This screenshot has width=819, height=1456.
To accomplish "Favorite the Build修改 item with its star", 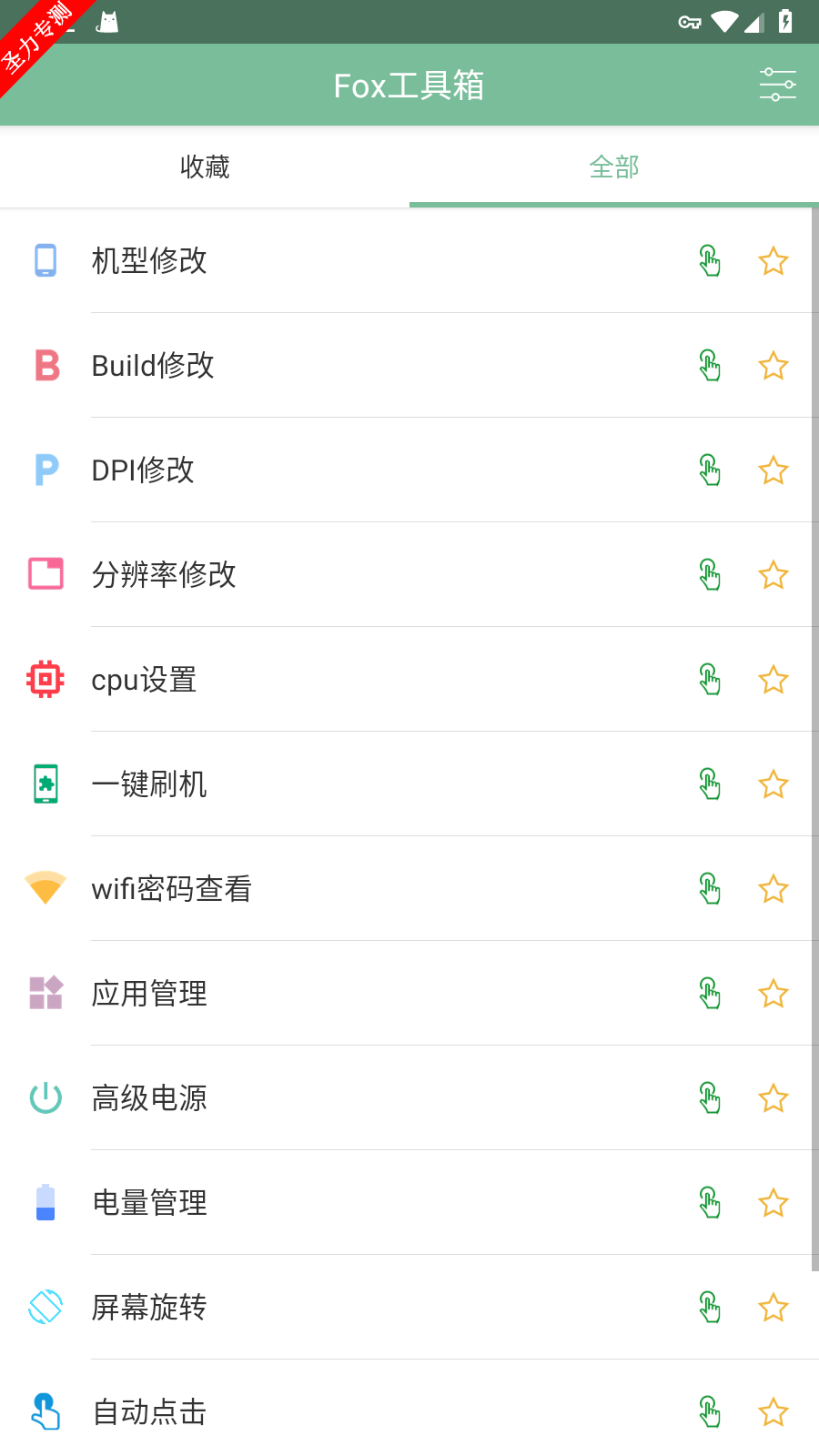I will click(773, 366).
